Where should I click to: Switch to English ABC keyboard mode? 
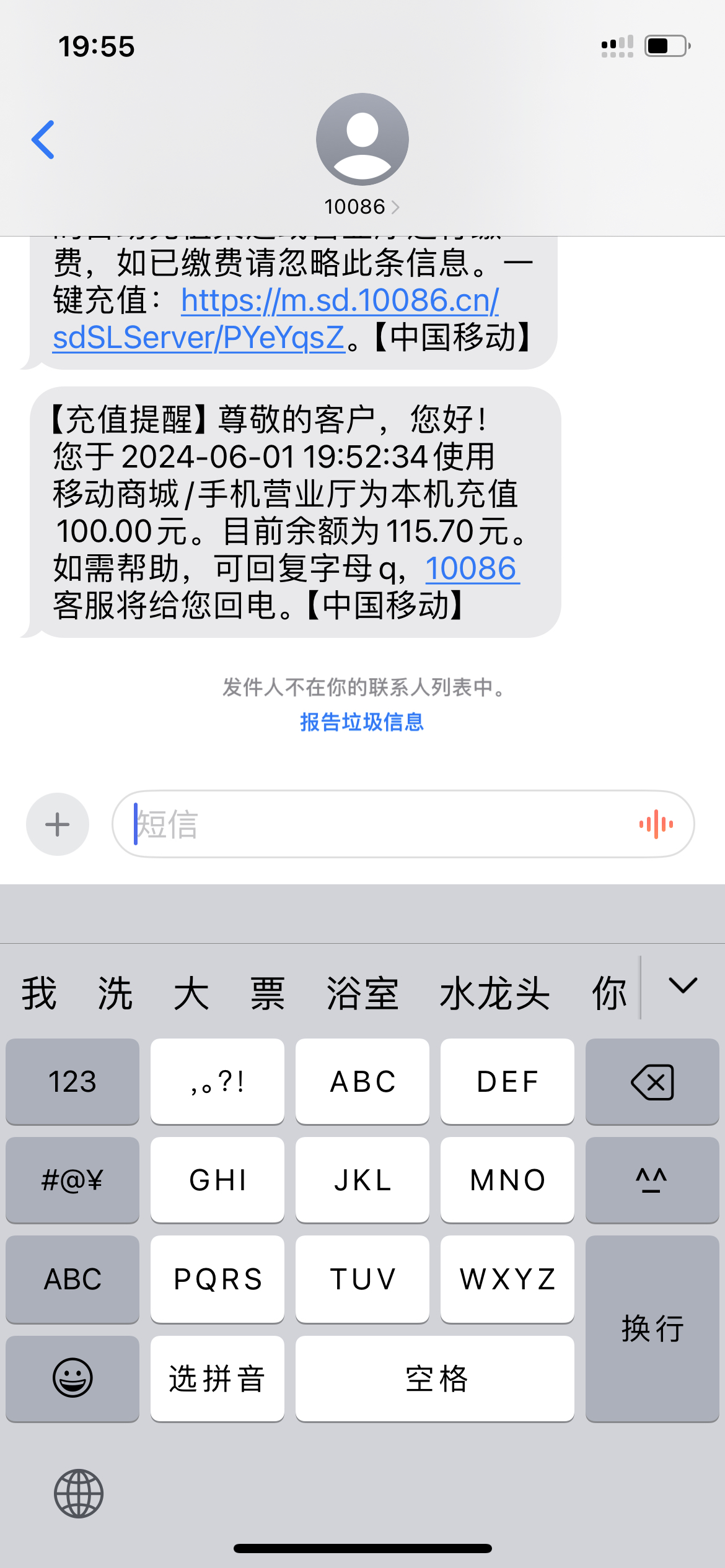[x=71, y=1279]
